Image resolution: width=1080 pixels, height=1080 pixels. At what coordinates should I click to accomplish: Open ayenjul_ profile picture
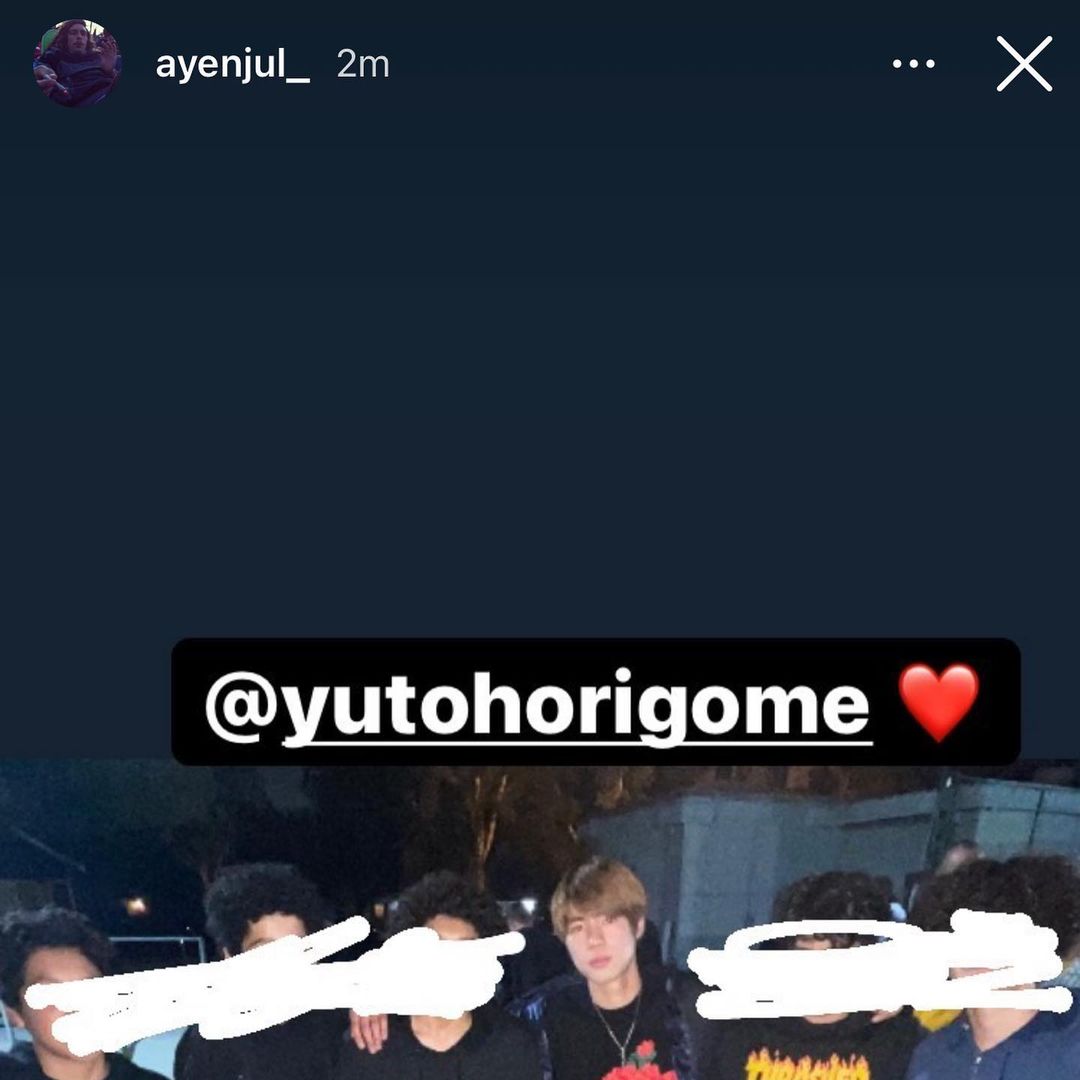pos(77,64)
